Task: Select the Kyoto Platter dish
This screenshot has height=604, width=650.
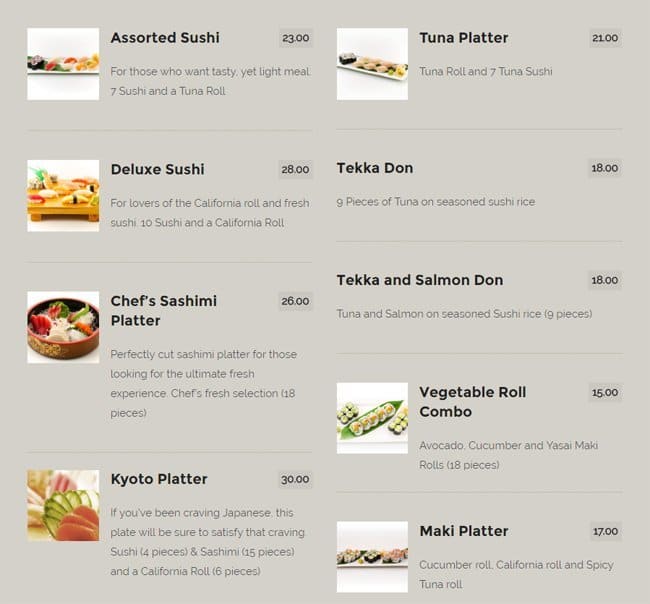Action: (x=159, y=479)
